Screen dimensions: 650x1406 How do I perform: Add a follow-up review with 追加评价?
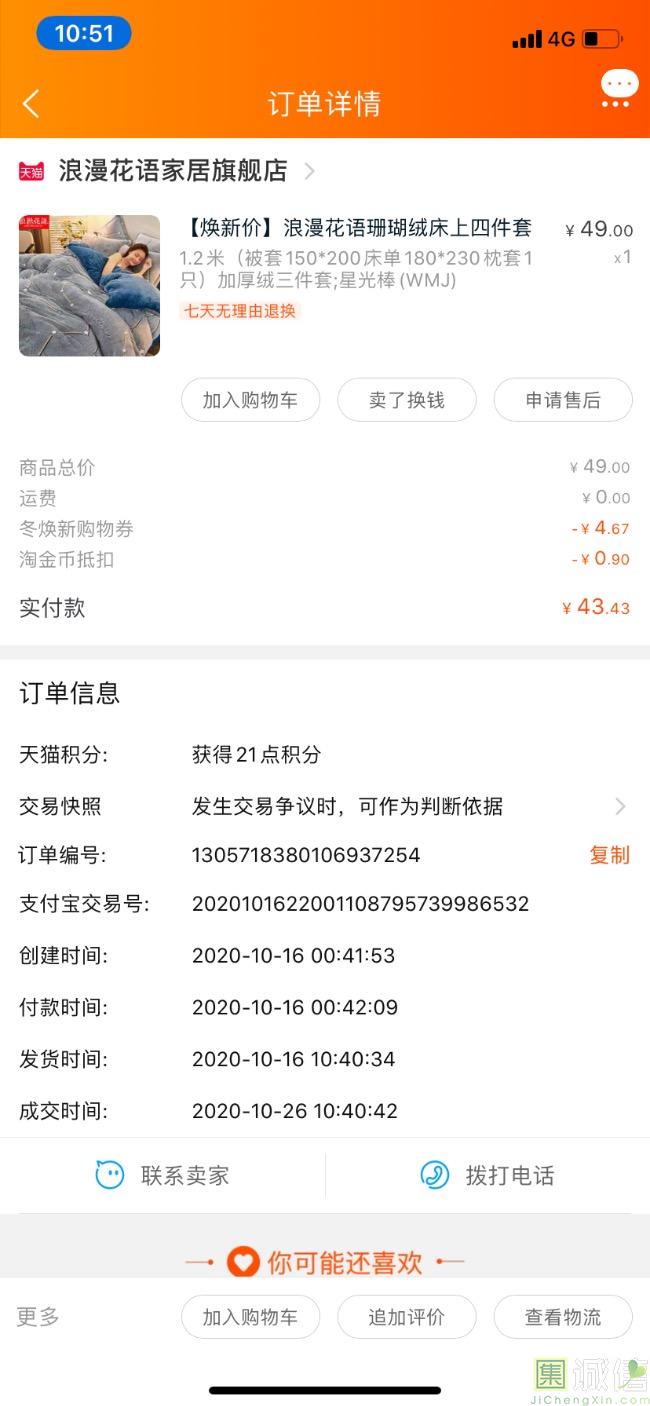point(406,1317)
